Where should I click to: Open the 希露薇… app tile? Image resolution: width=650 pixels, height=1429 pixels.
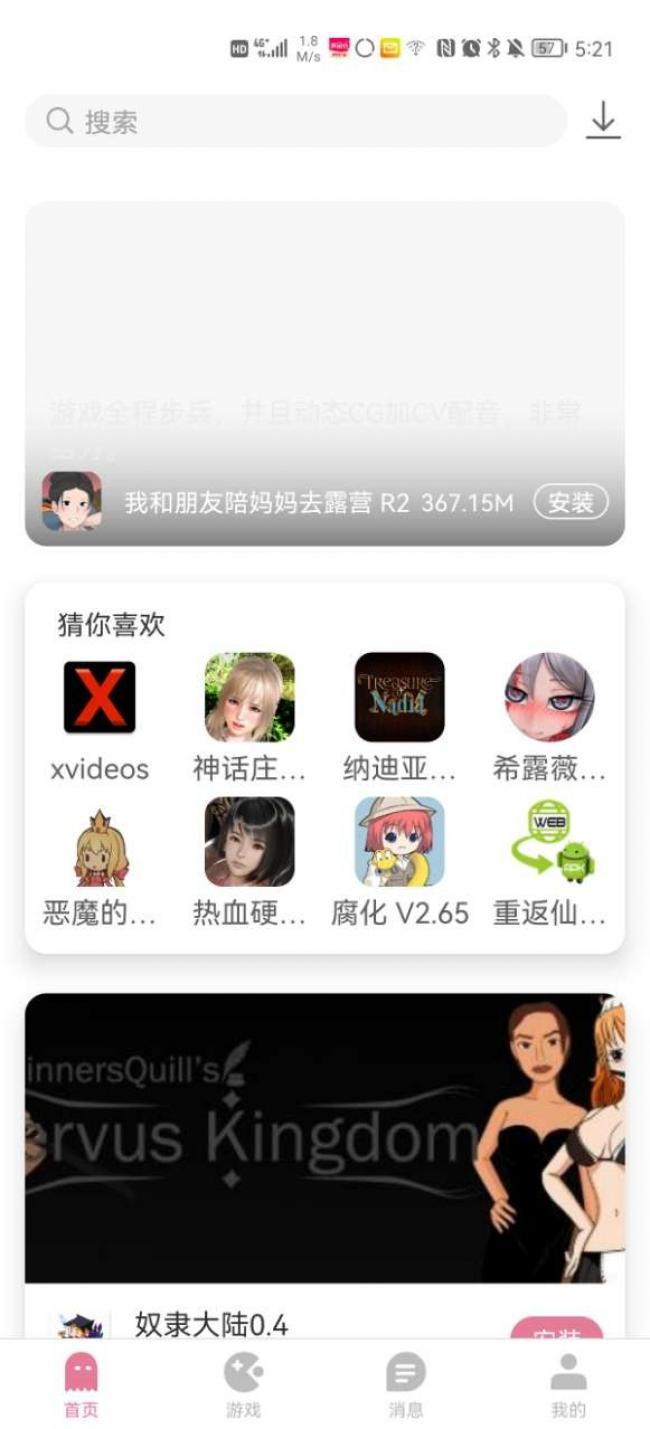click(x=549, y=698)
